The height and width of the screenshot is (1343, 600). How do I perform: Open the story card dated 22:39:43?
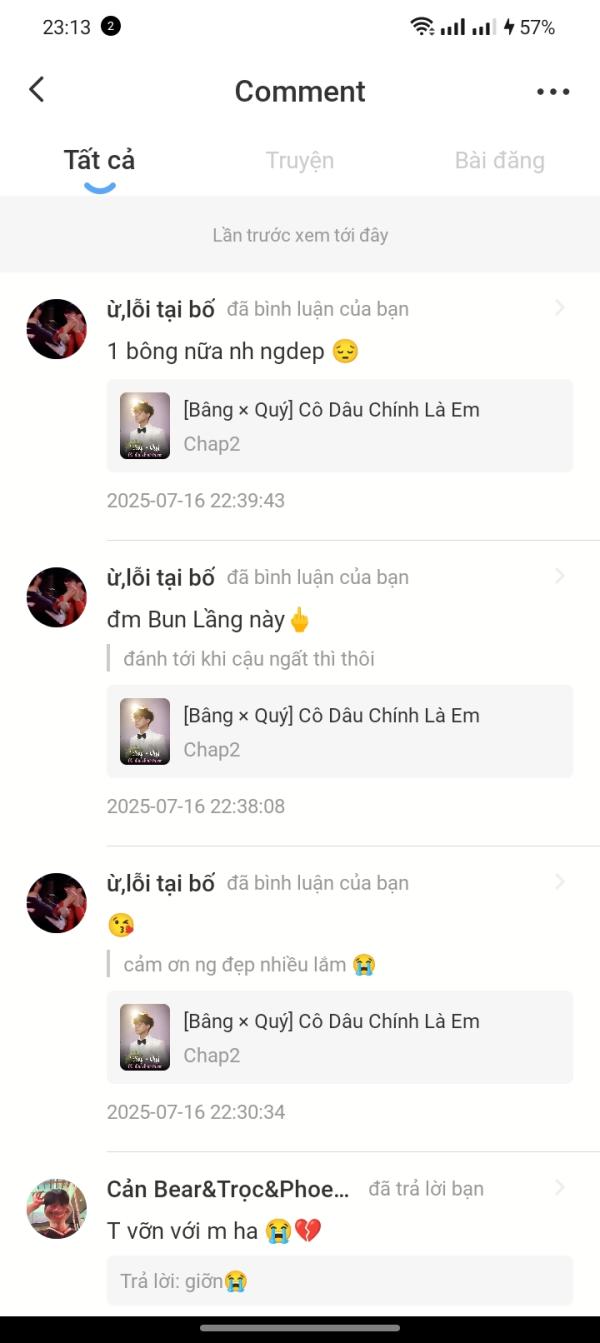click(340, 425)
